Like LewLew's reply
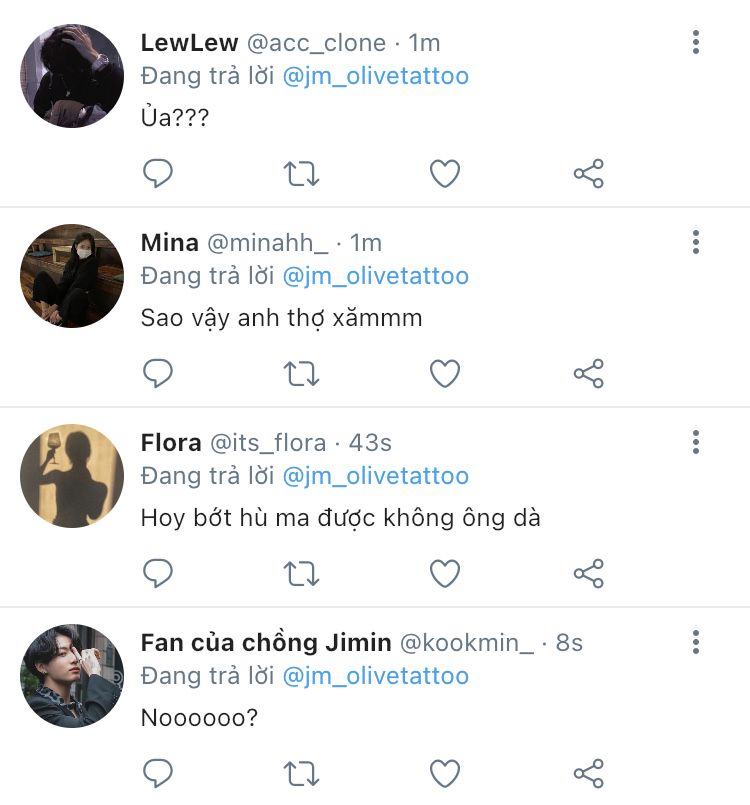Image resolution: width=750 pixels, height=805 pixels. coord(444,174)
